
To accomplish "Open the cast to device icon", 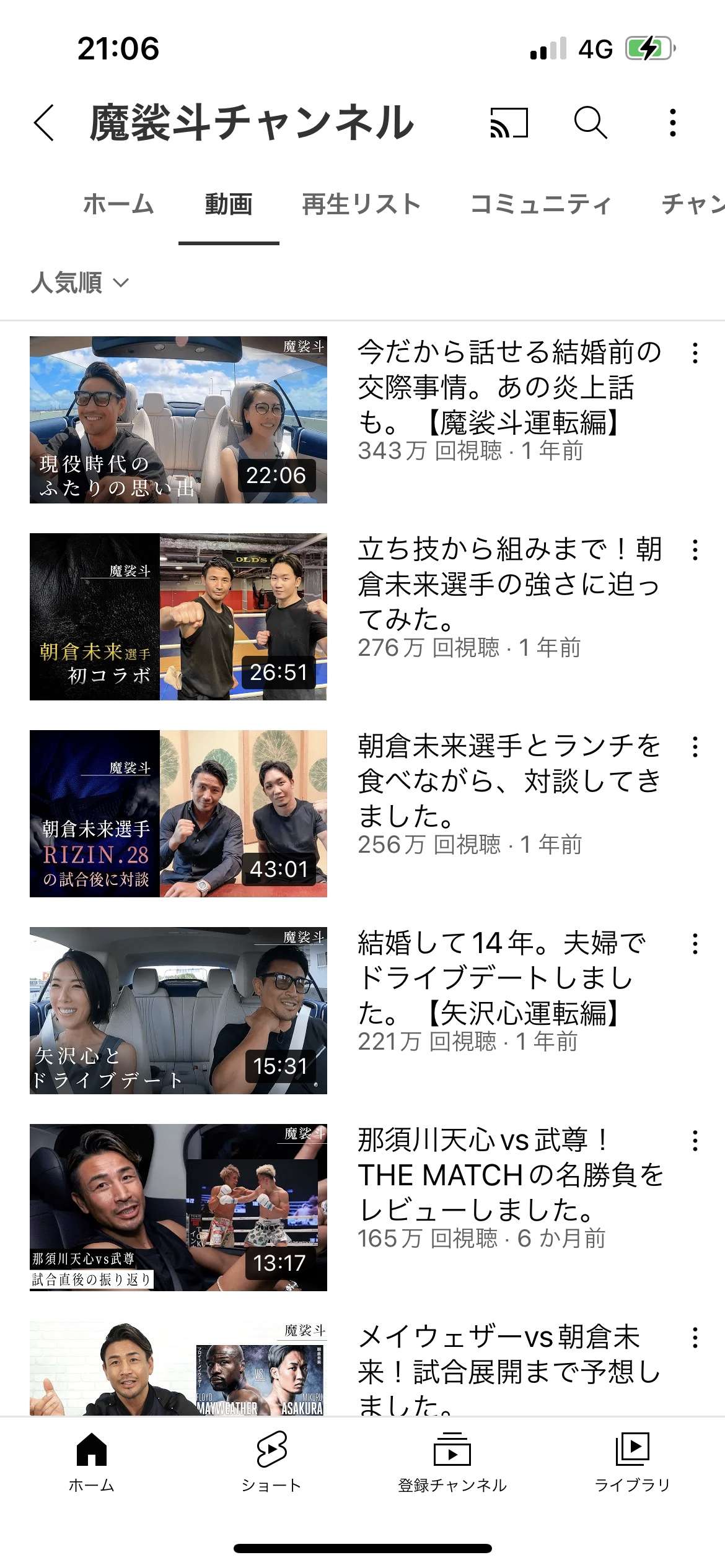I will (509, 122).
